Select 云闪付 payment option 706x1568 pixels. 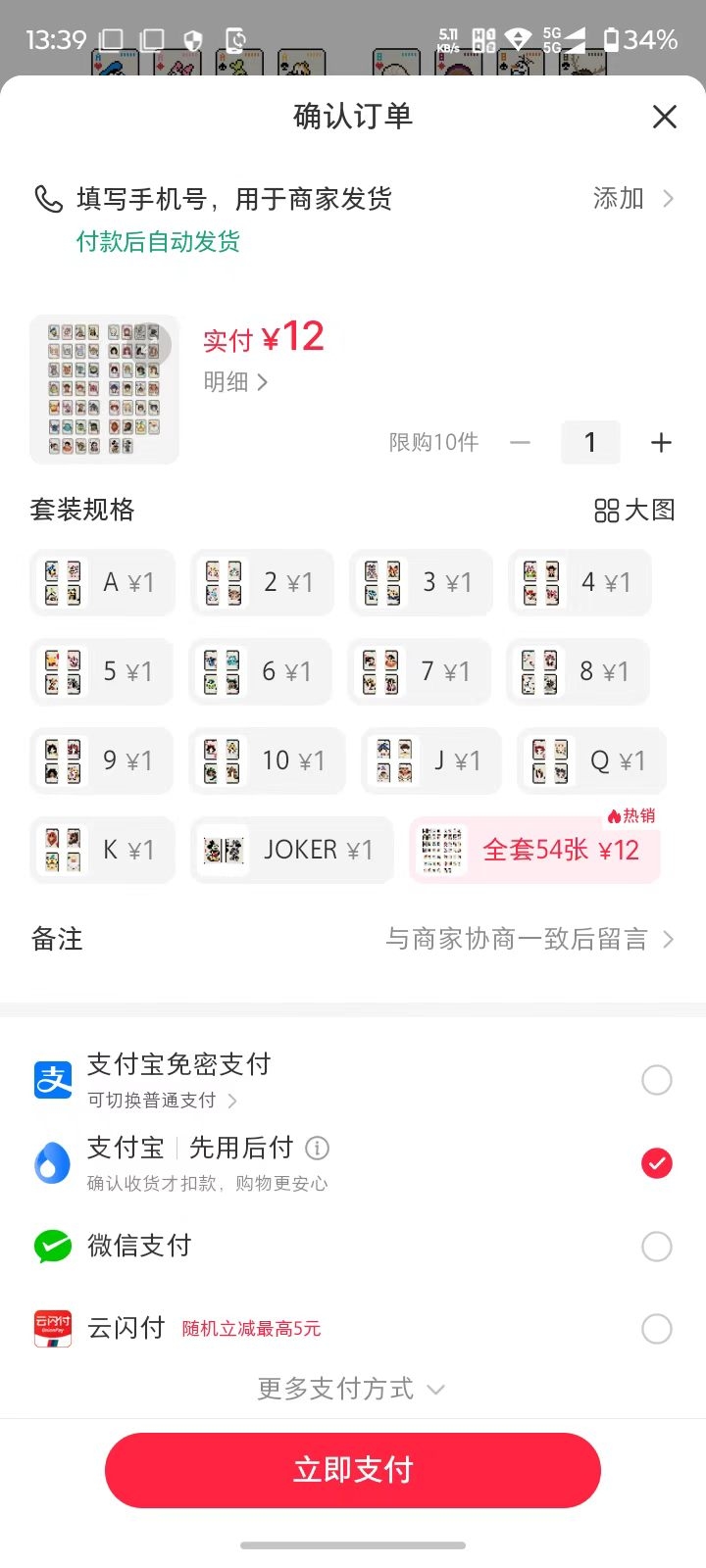tap(353, 1329)
